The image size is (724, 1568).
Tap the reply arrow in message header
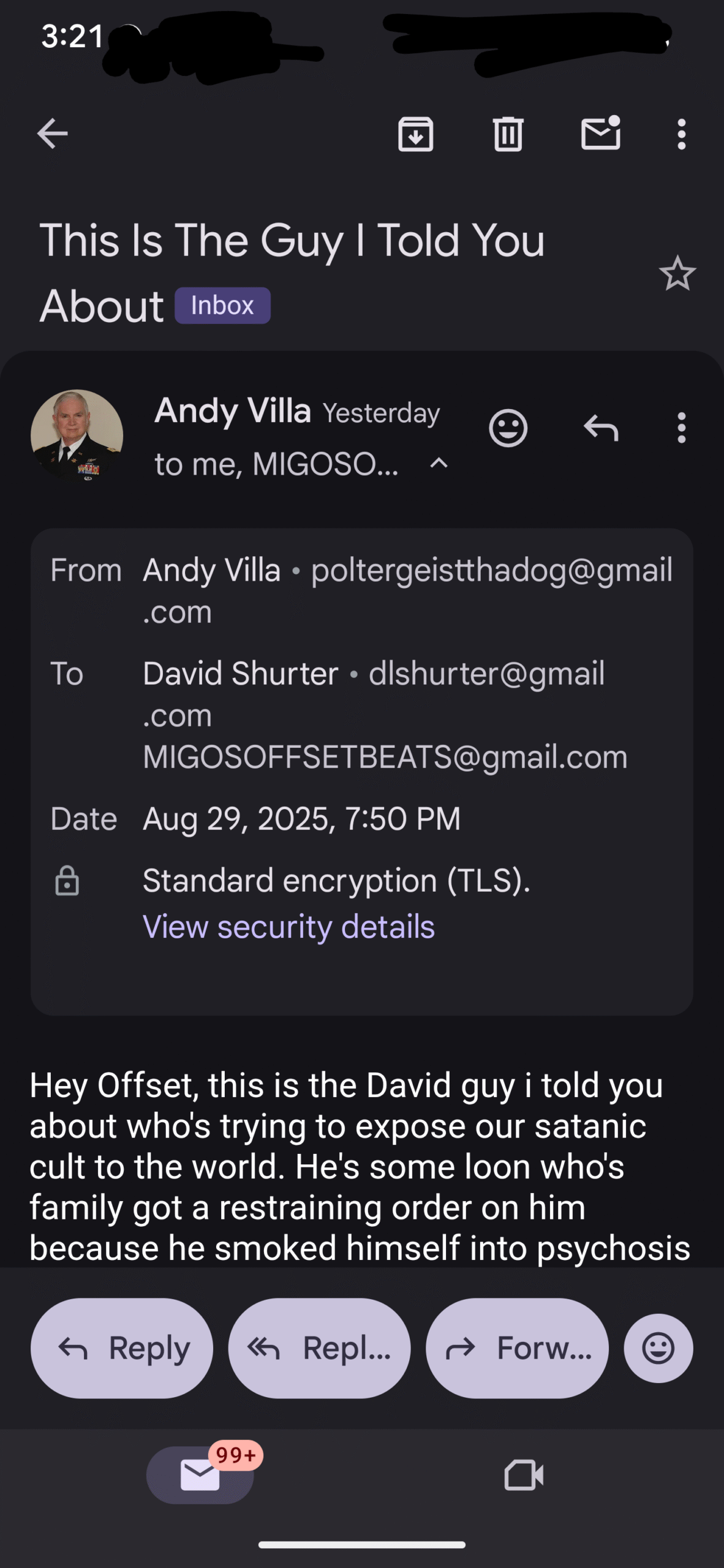coord(601,428)
